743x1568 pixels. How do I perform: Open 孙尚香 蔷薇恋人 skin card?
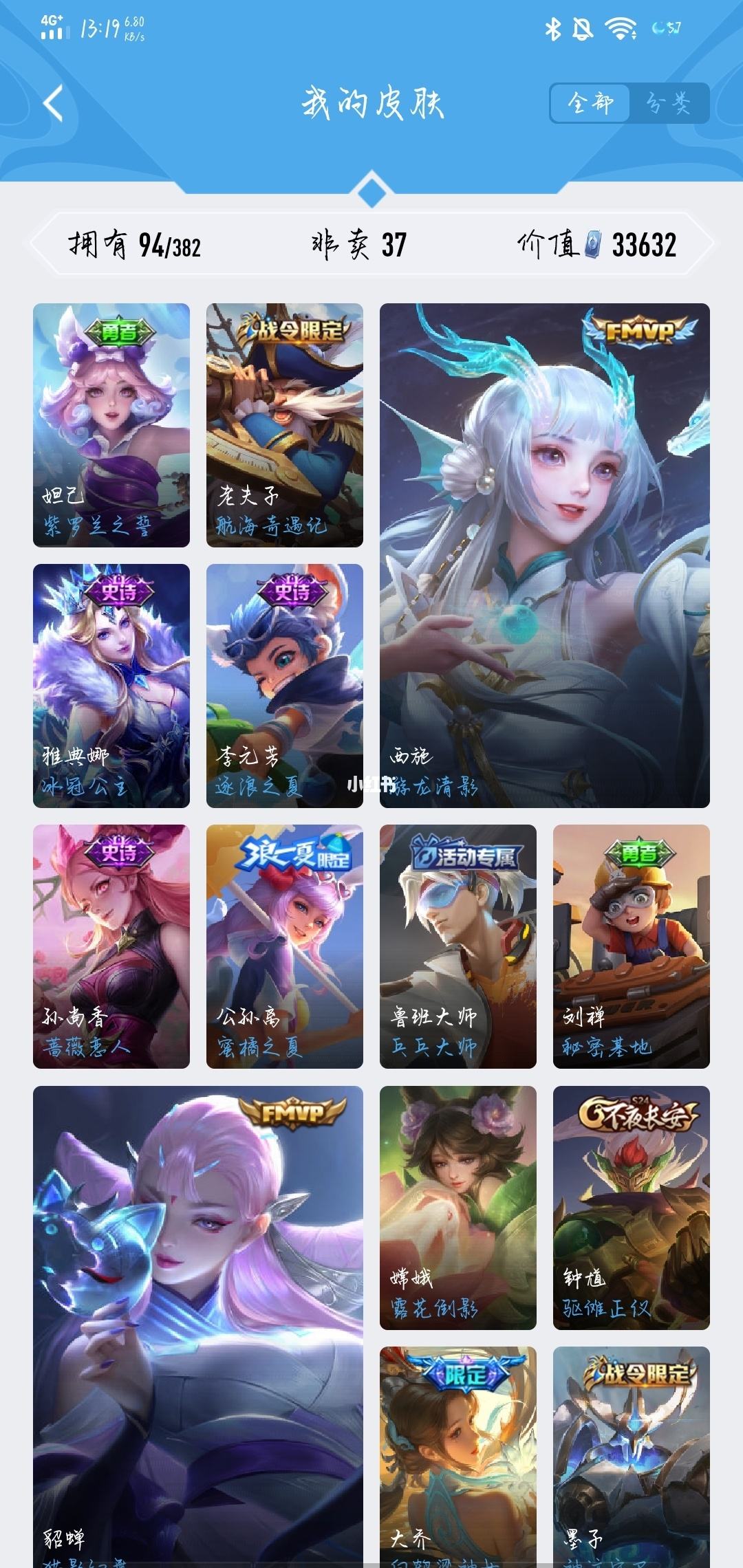(111, 946)
